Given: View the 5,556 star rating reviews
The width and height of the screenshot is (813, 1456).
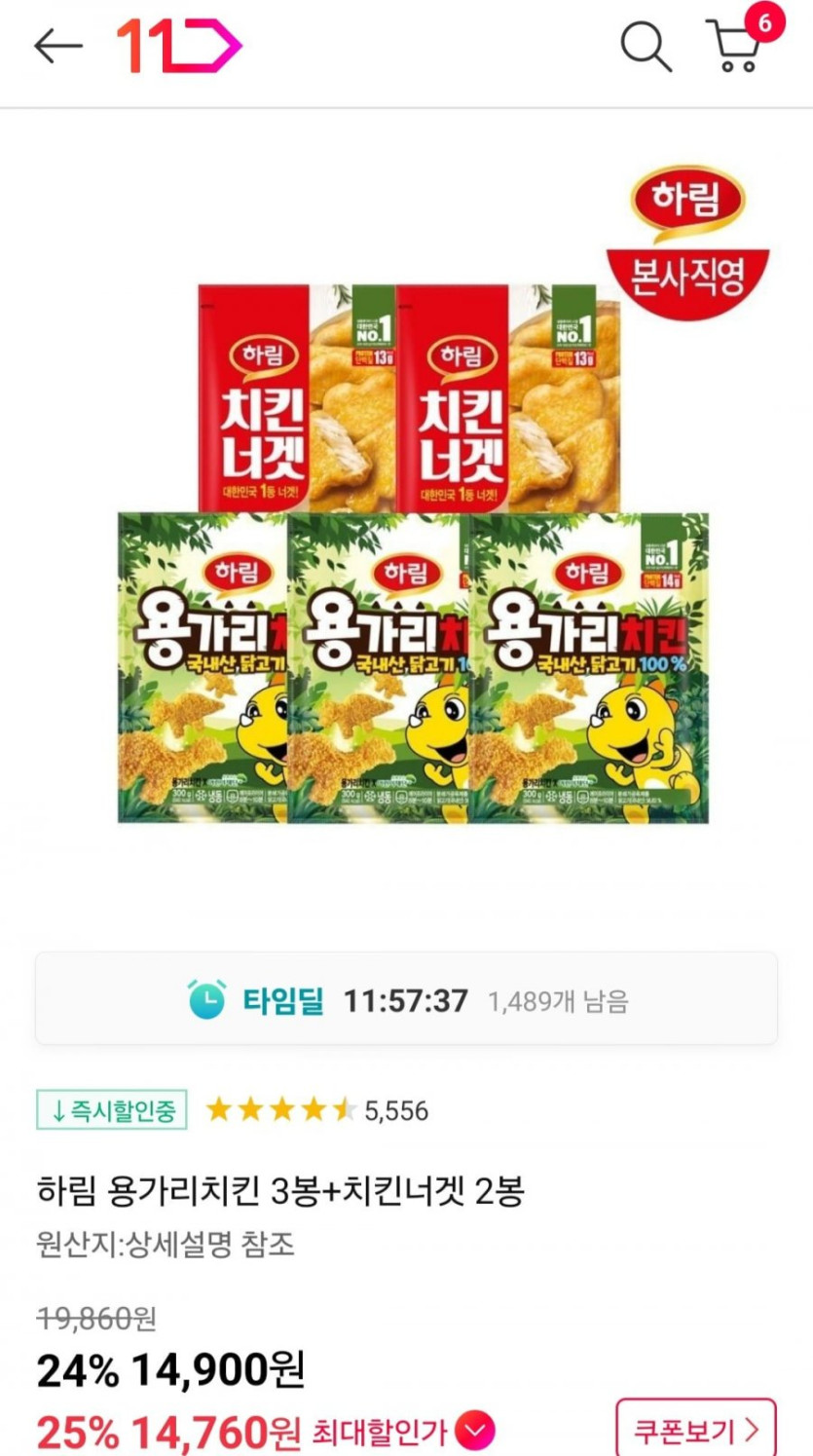Looking at the screenshot, I should pos(316,1110).
